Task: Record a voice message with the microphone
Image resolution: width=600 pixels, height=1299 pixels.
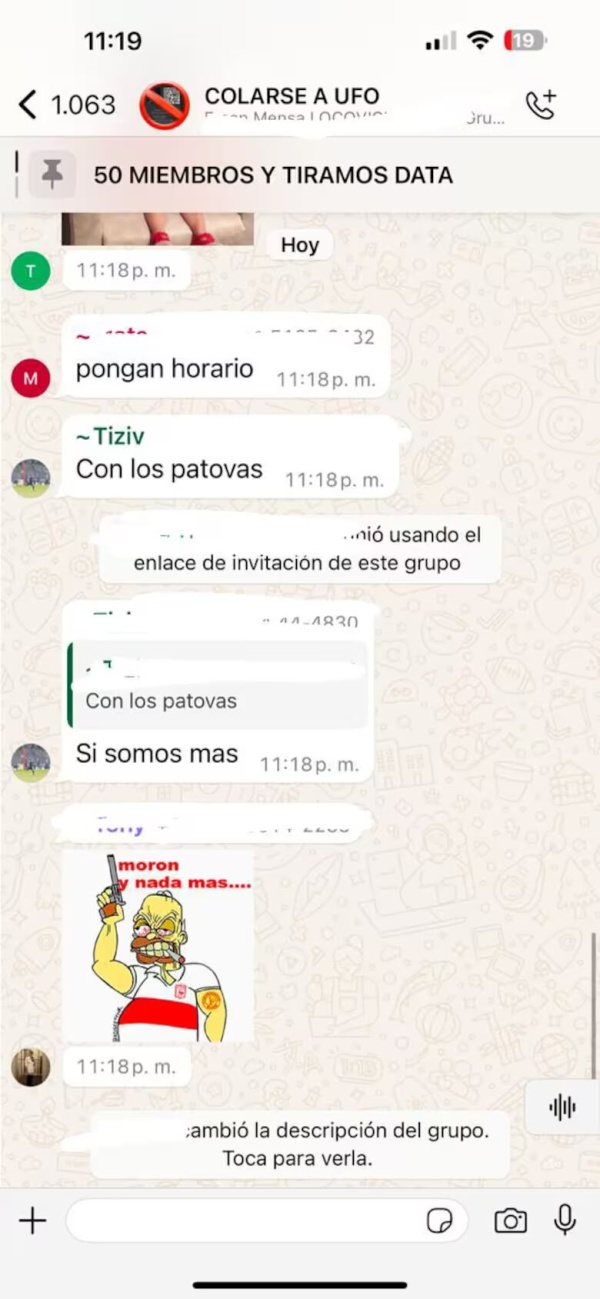Action: (565, 1220)
